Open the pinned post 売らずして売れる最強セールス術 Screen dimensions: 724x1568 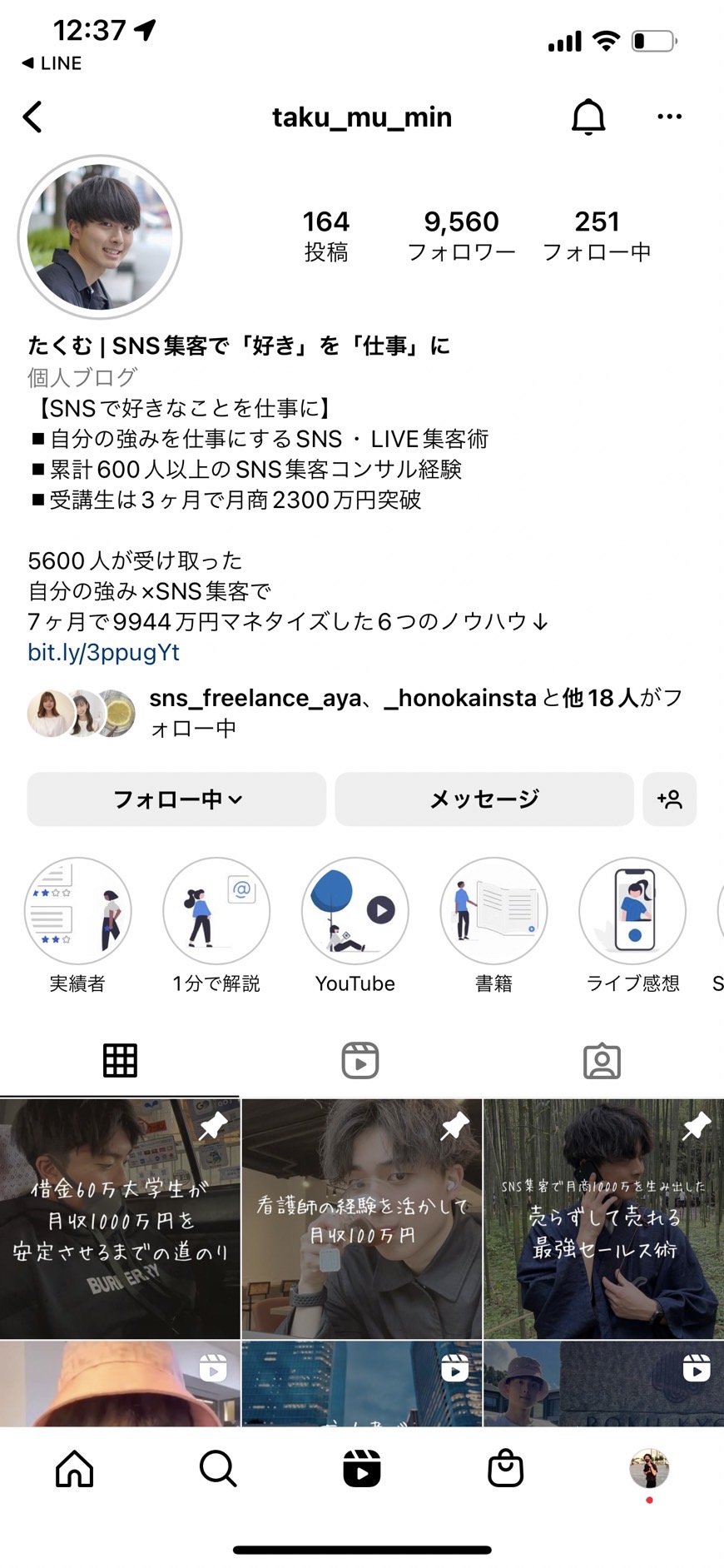click(604, 1218)
